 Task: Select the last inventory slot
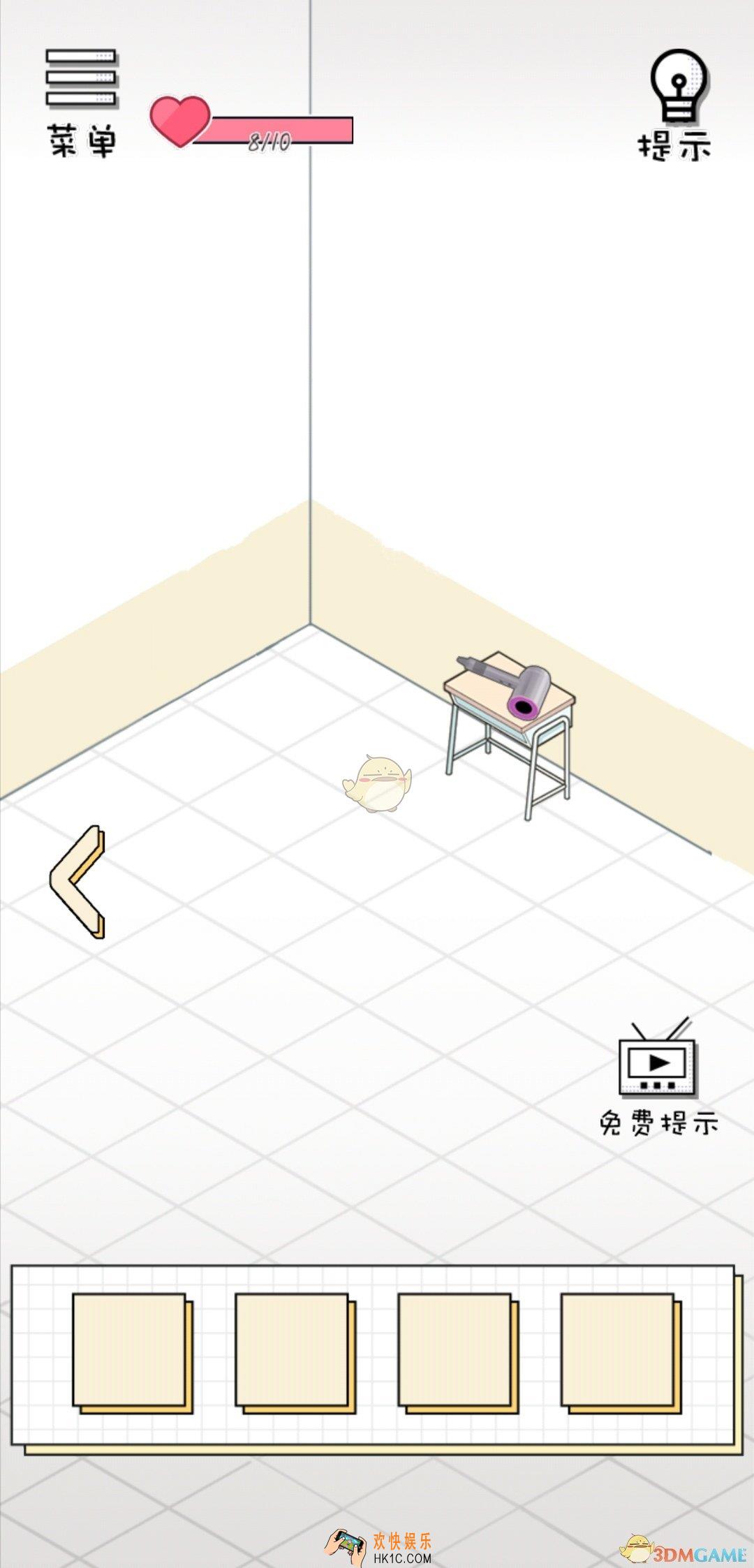pos(618,1349)
